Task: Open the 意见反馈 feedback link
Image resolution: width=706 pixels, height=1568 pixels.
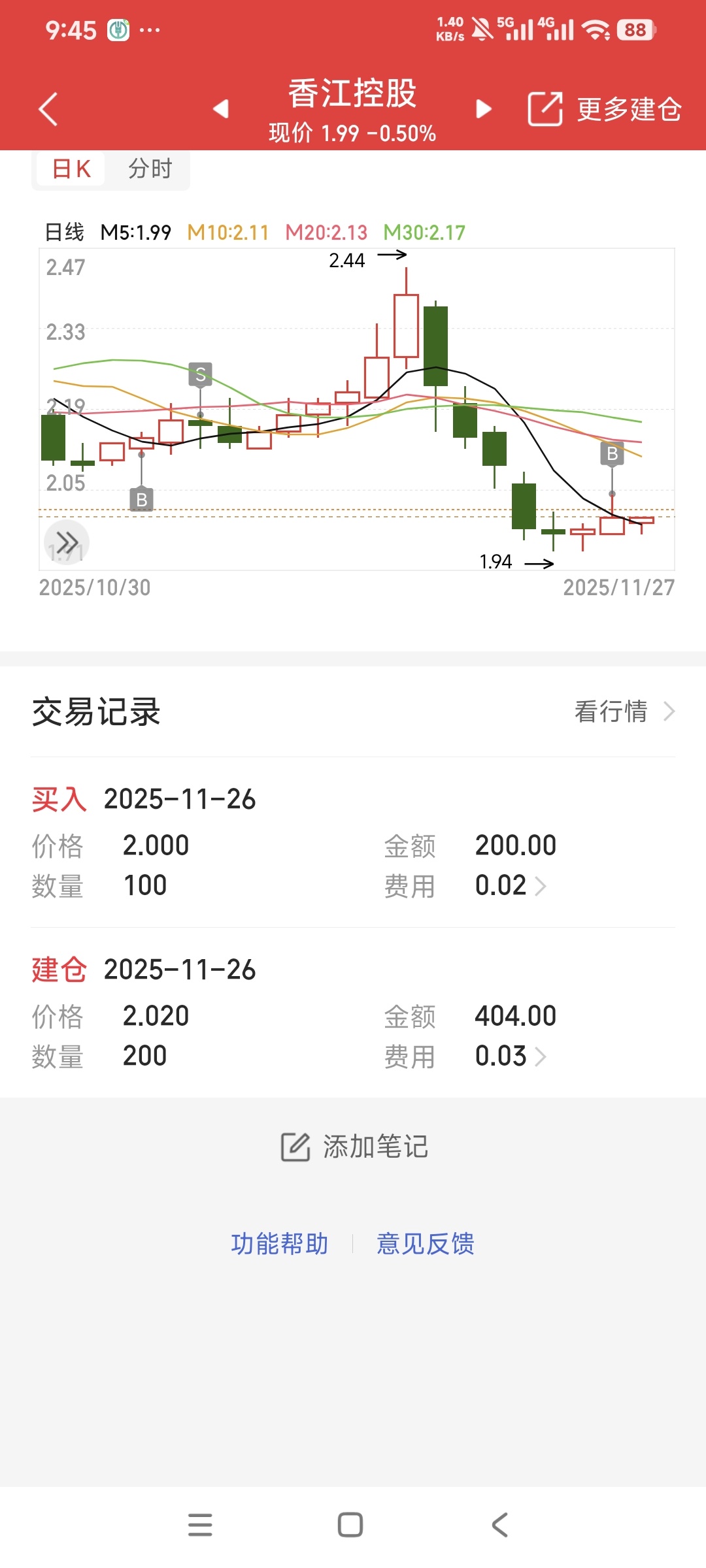Action: click(x=426, y=1244)
